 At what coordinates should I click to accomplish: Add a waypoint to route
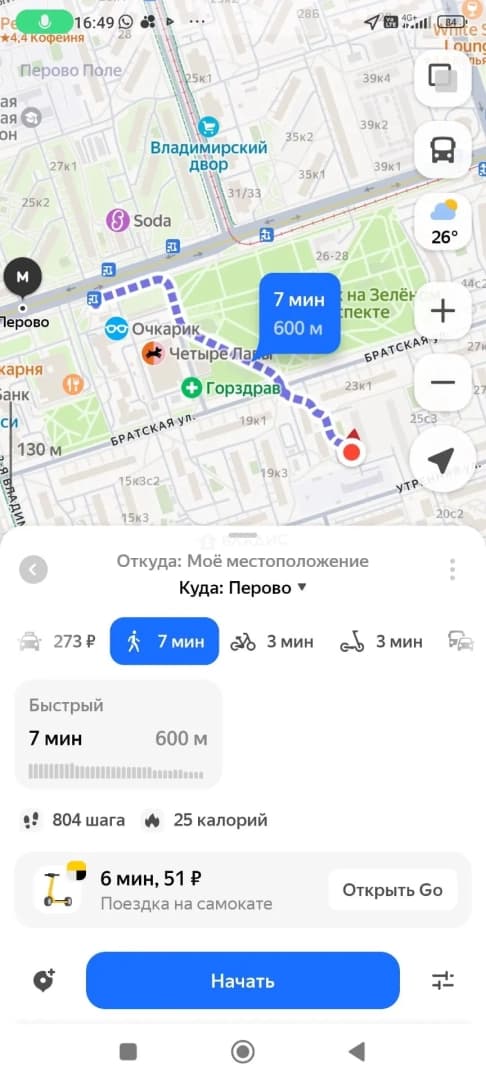pos(43,980)
